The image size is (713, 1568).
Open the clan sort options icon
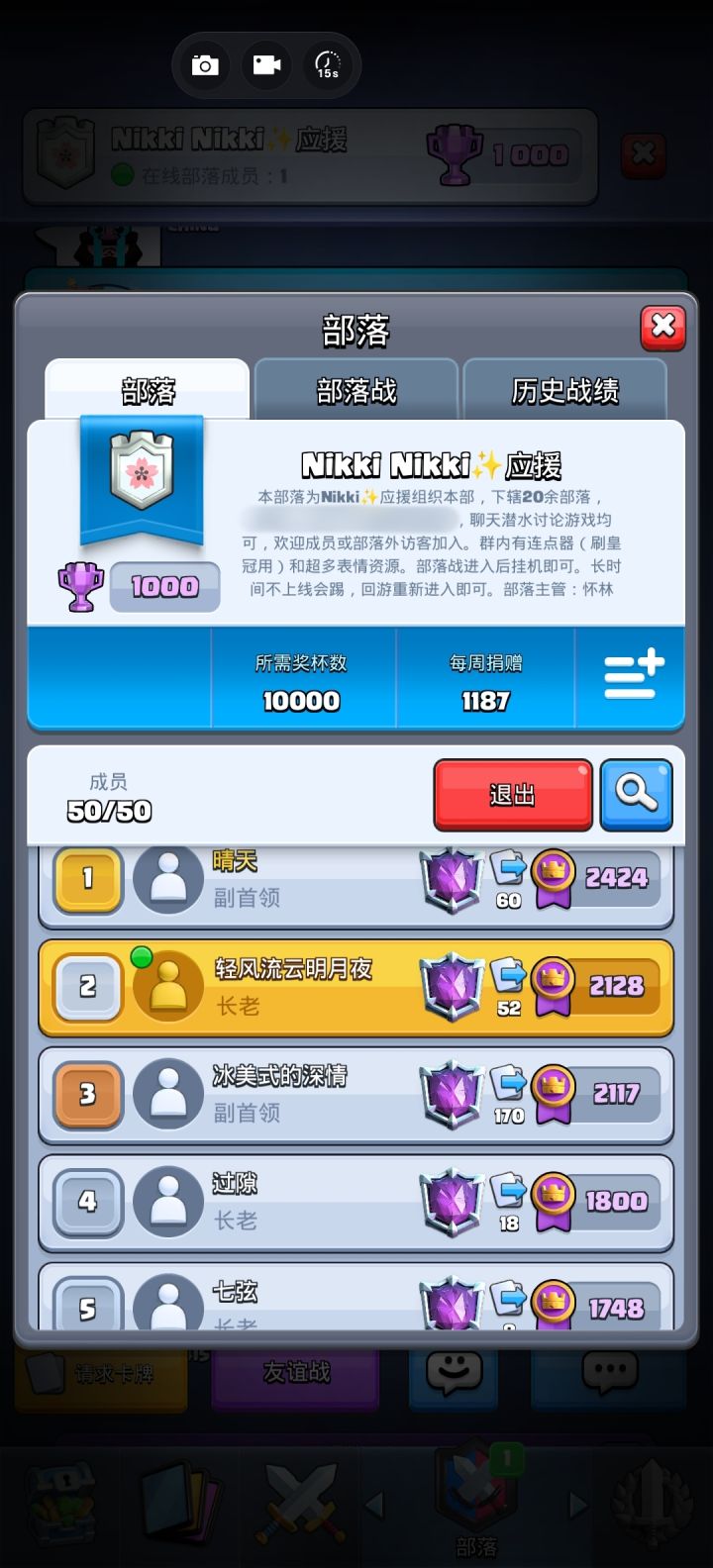coord(632,676)
